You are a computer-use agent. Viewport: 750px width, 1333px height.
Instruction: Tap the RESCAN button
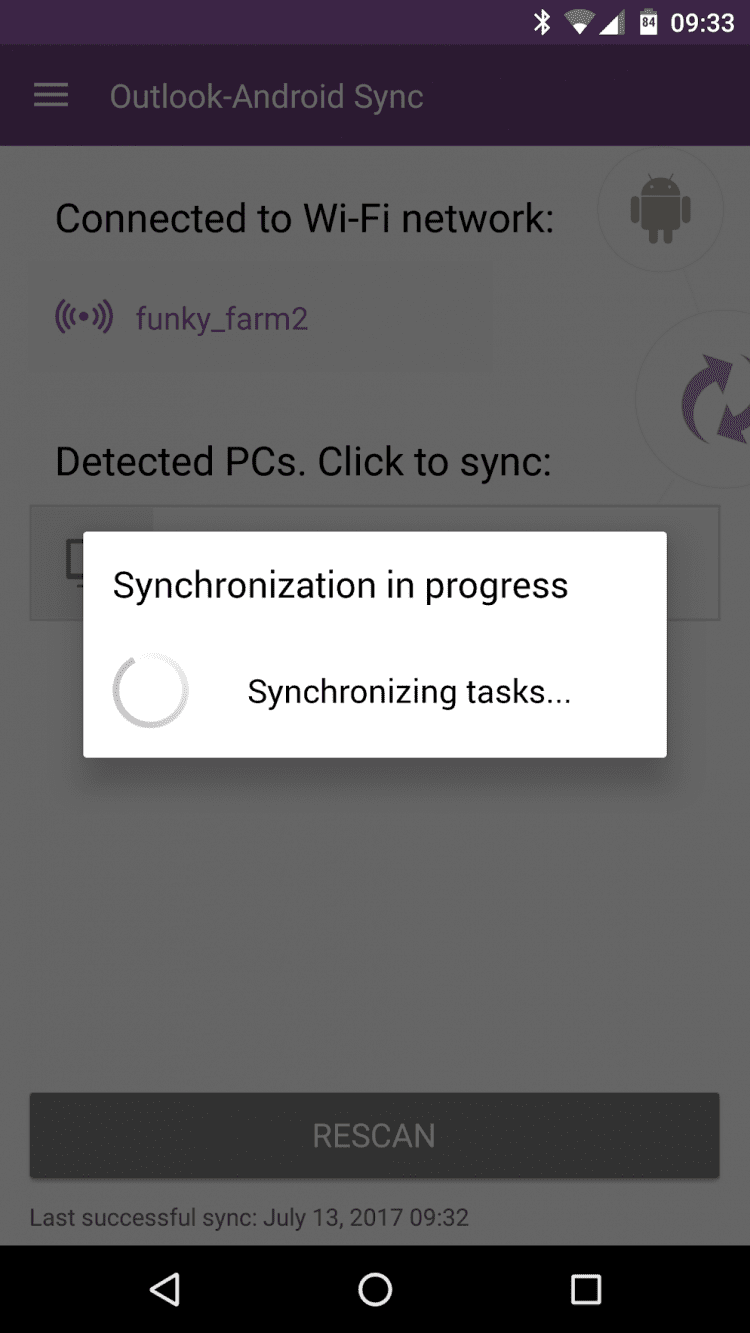point(374,1136)
